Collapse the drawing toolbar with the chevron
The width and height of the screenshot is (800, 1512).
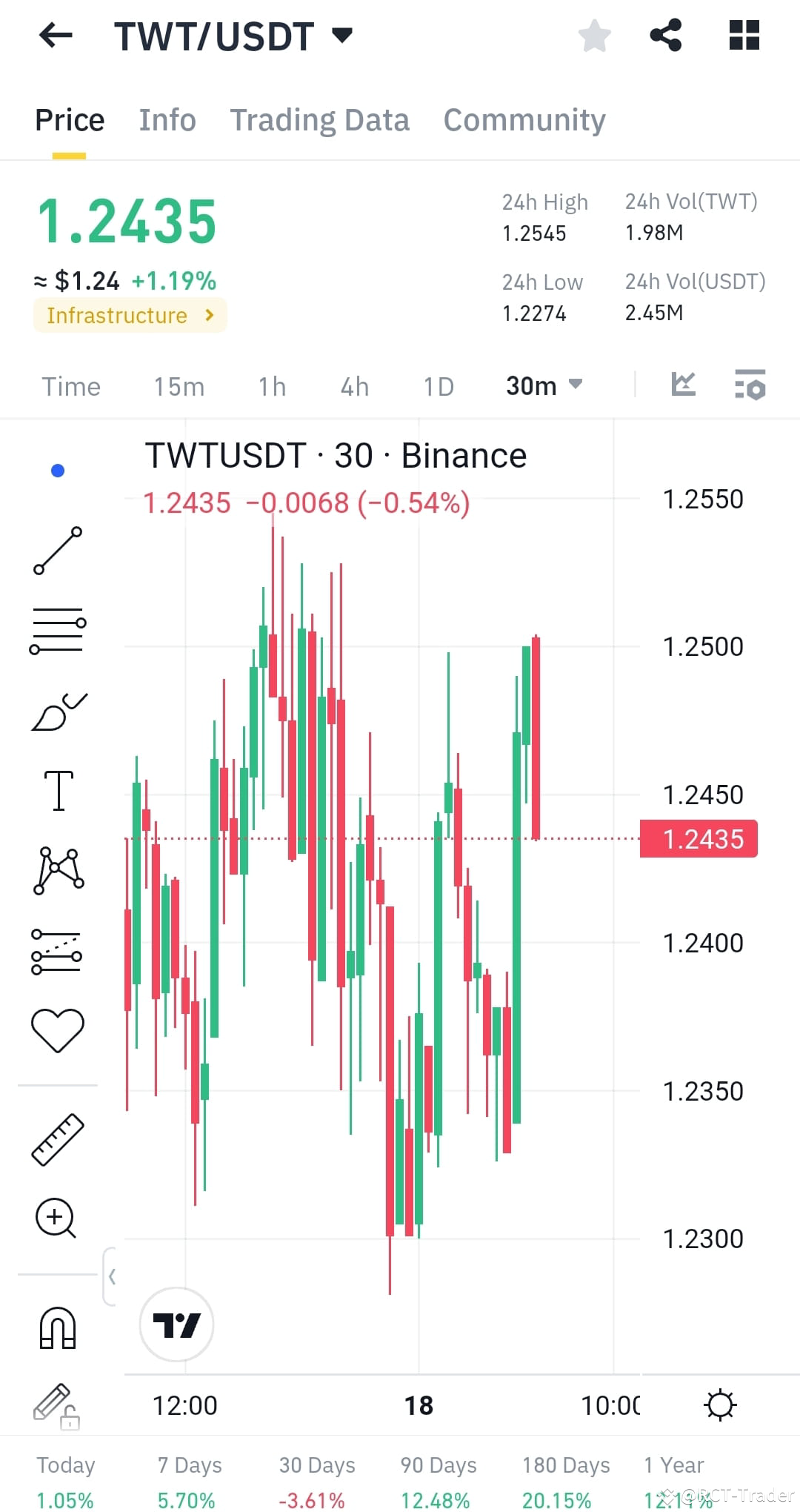point(113,1276)
